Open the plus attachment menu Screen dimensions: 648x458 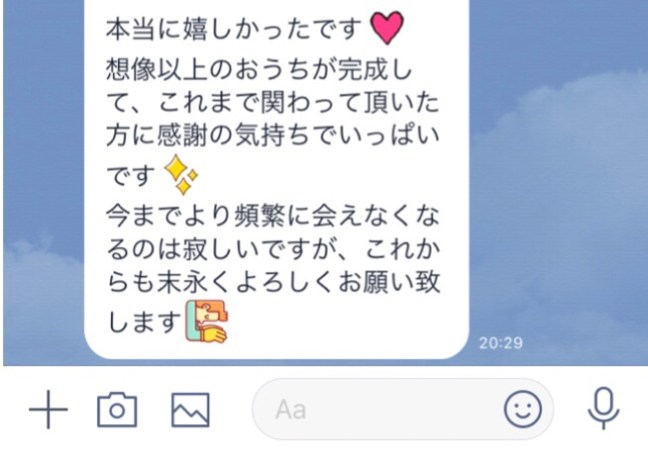(x=46, y=410)
